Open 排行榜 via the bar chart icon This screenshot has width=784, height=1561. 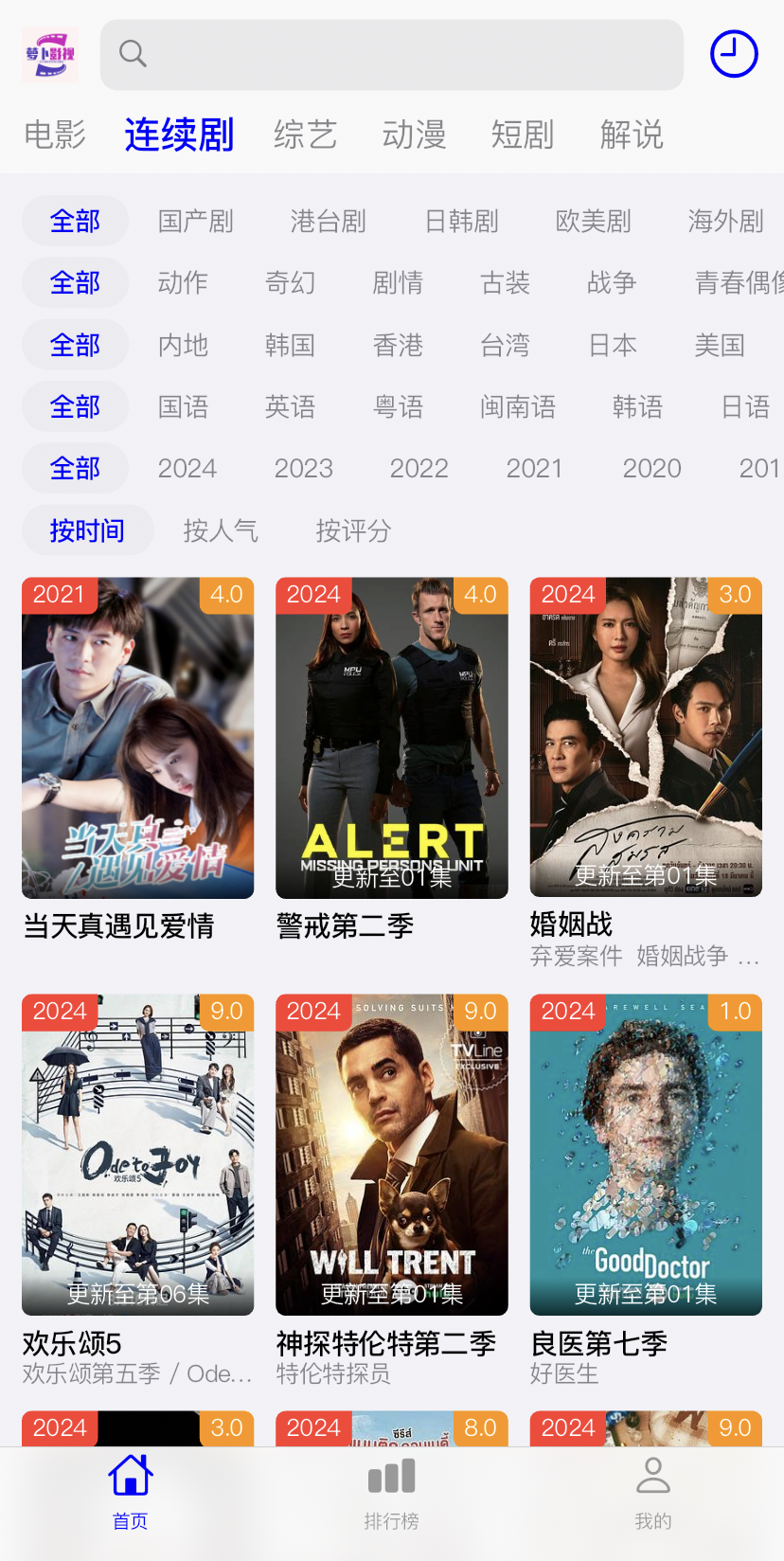pos(391,1475)
